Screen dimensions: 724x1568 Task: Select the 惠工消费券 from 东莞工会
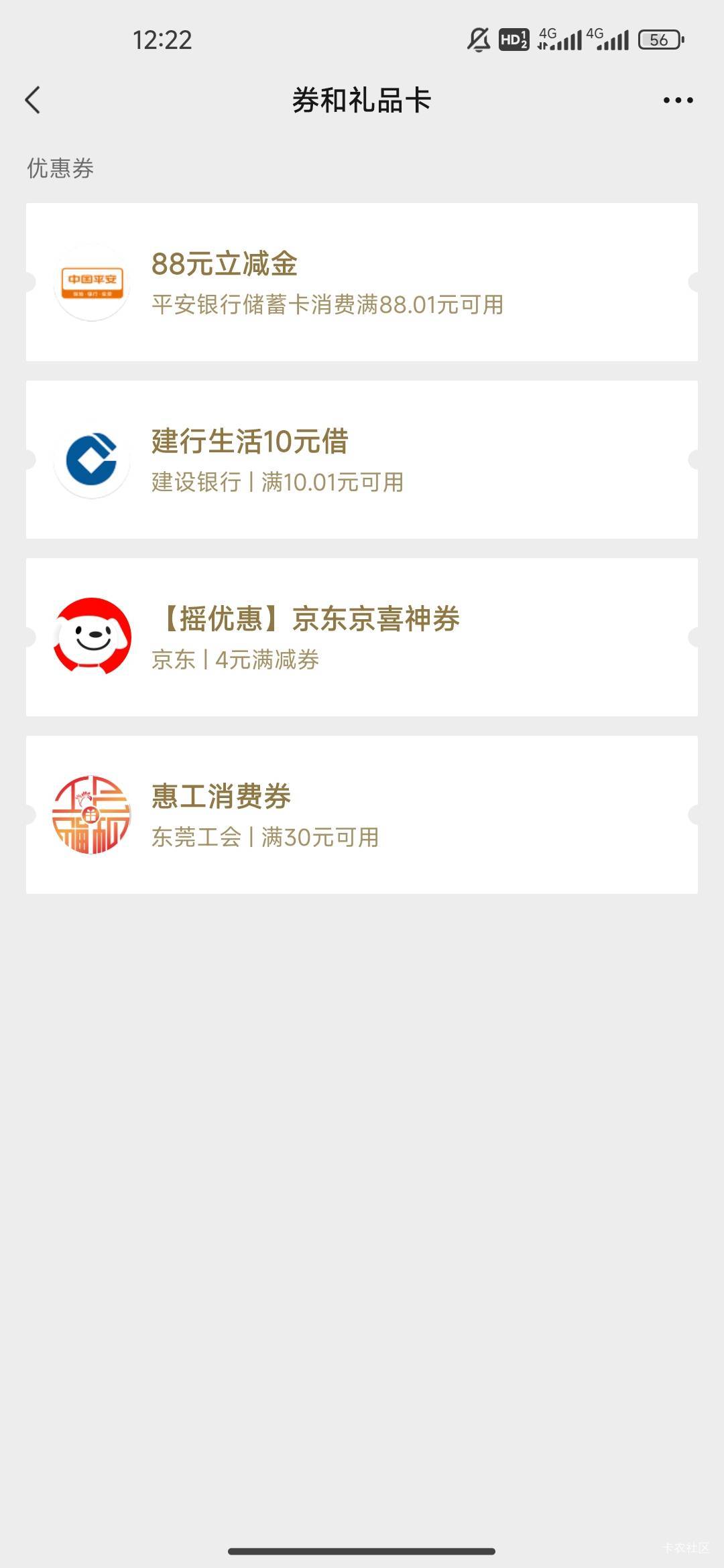pyautogui.click(x=362, y=815)
